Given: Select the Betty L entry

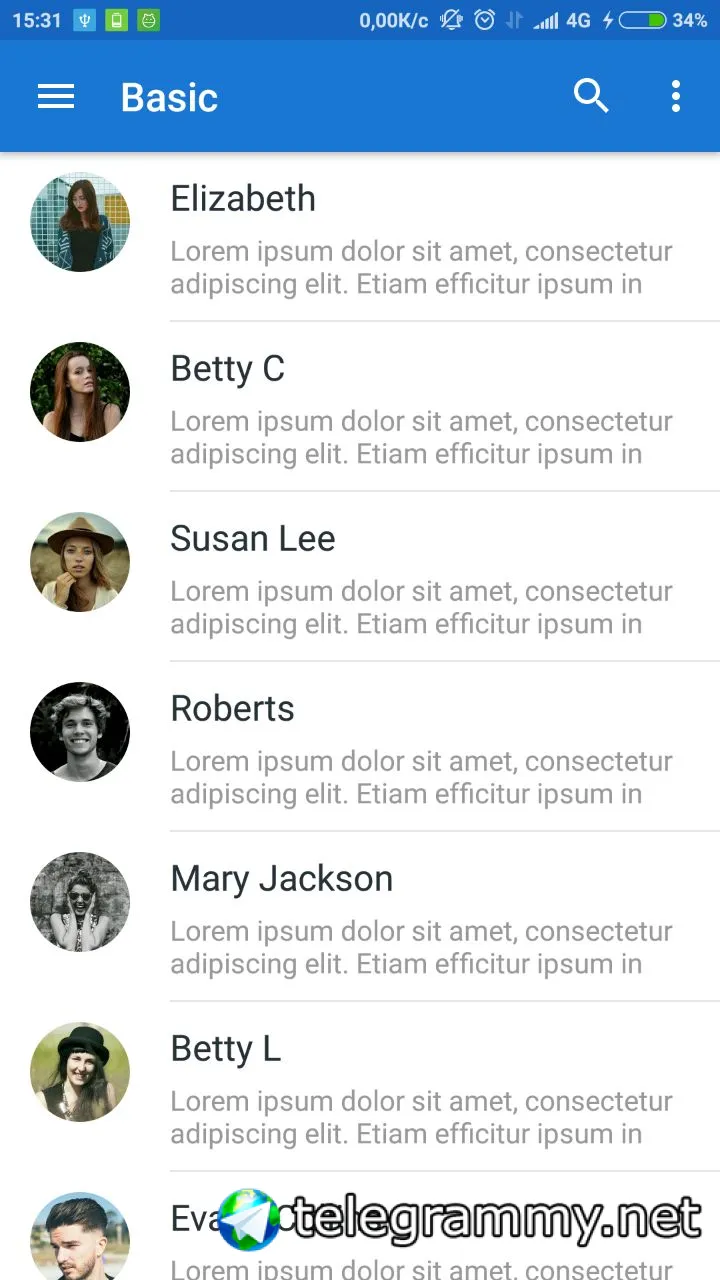Looking at the screenshot, I should 360,1087.
